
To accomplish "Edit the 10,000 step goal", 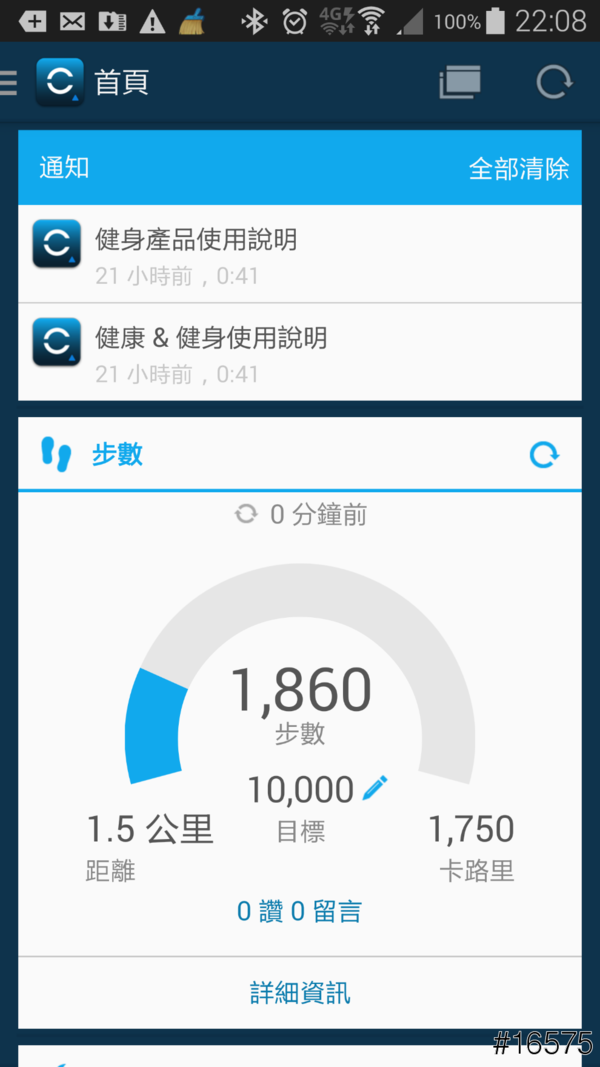I will pos(375,788).
